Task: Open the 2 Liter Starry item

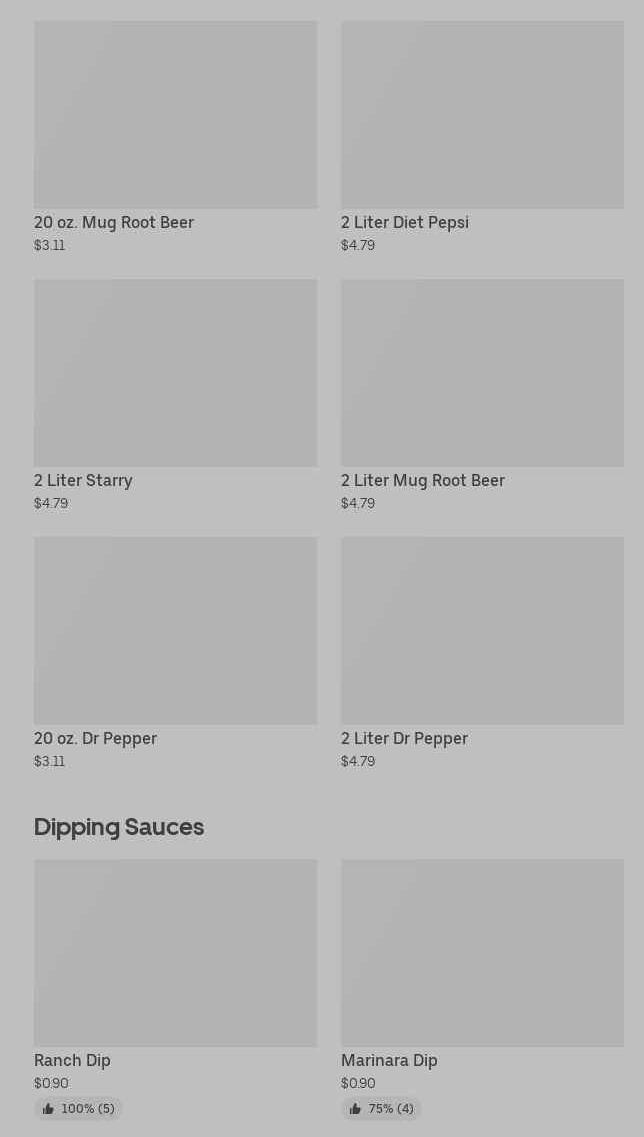Action: pyautogui.click(x=176, y=395)
